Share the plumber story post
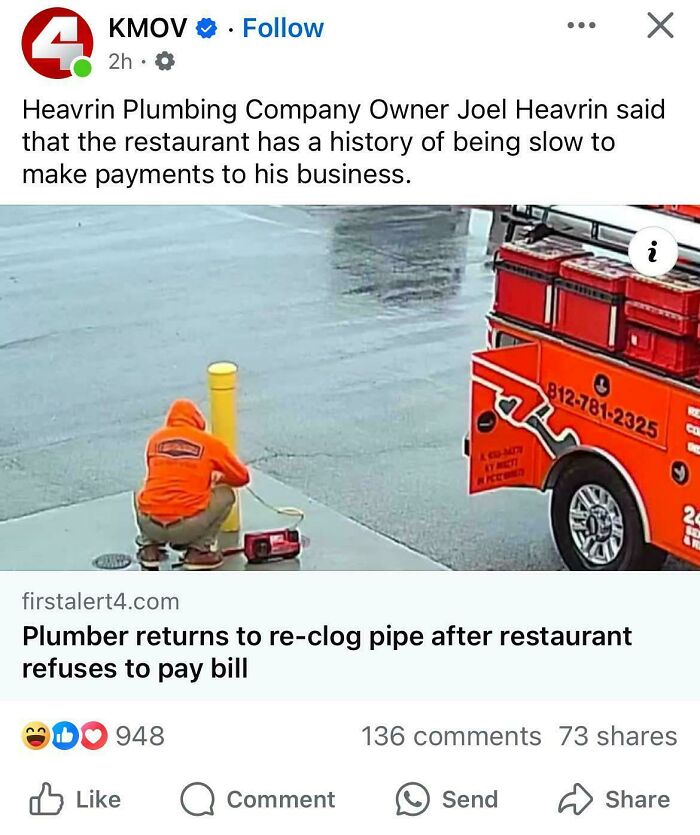 (x=613, y=799)
